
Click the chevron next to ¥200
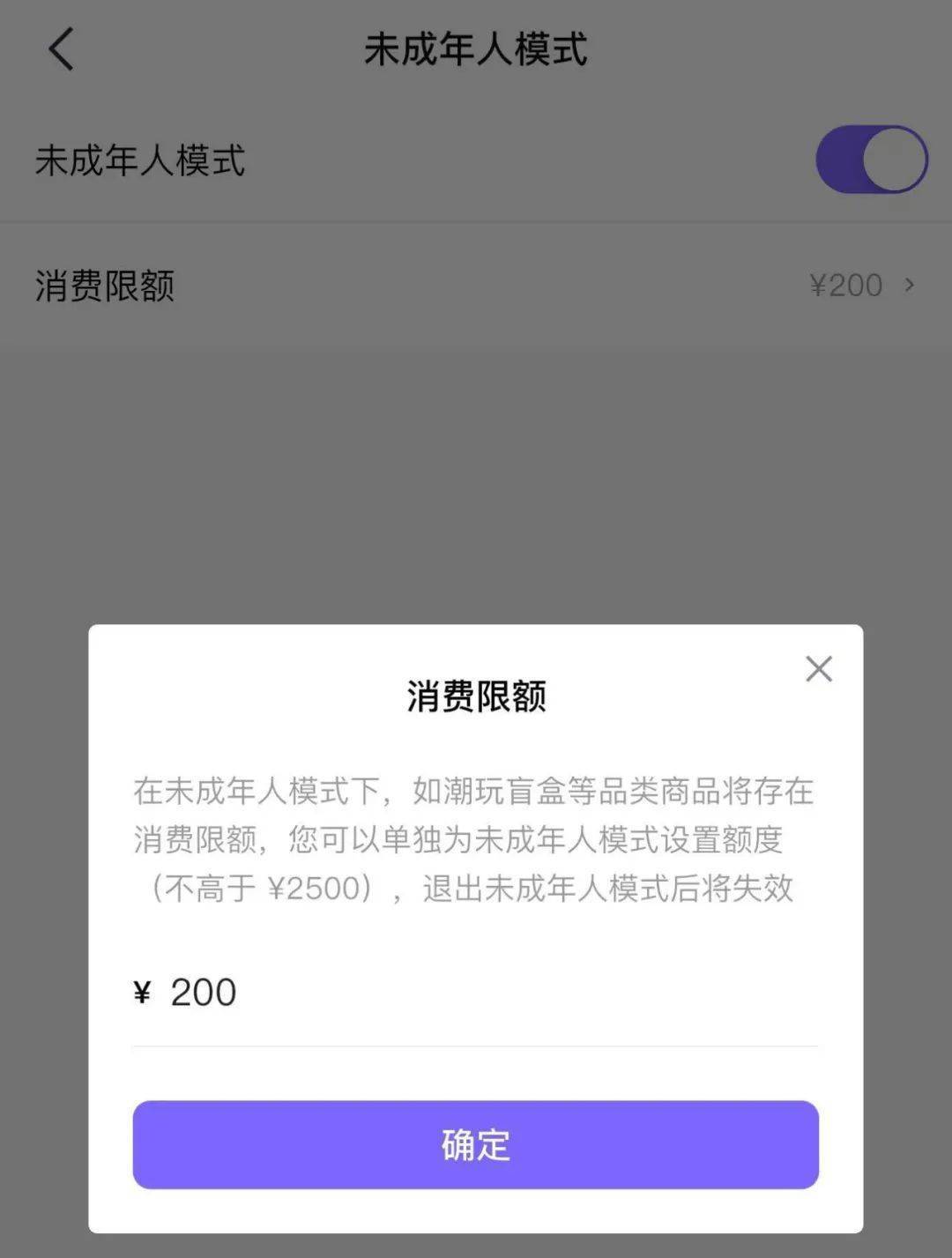coord(910,285)
